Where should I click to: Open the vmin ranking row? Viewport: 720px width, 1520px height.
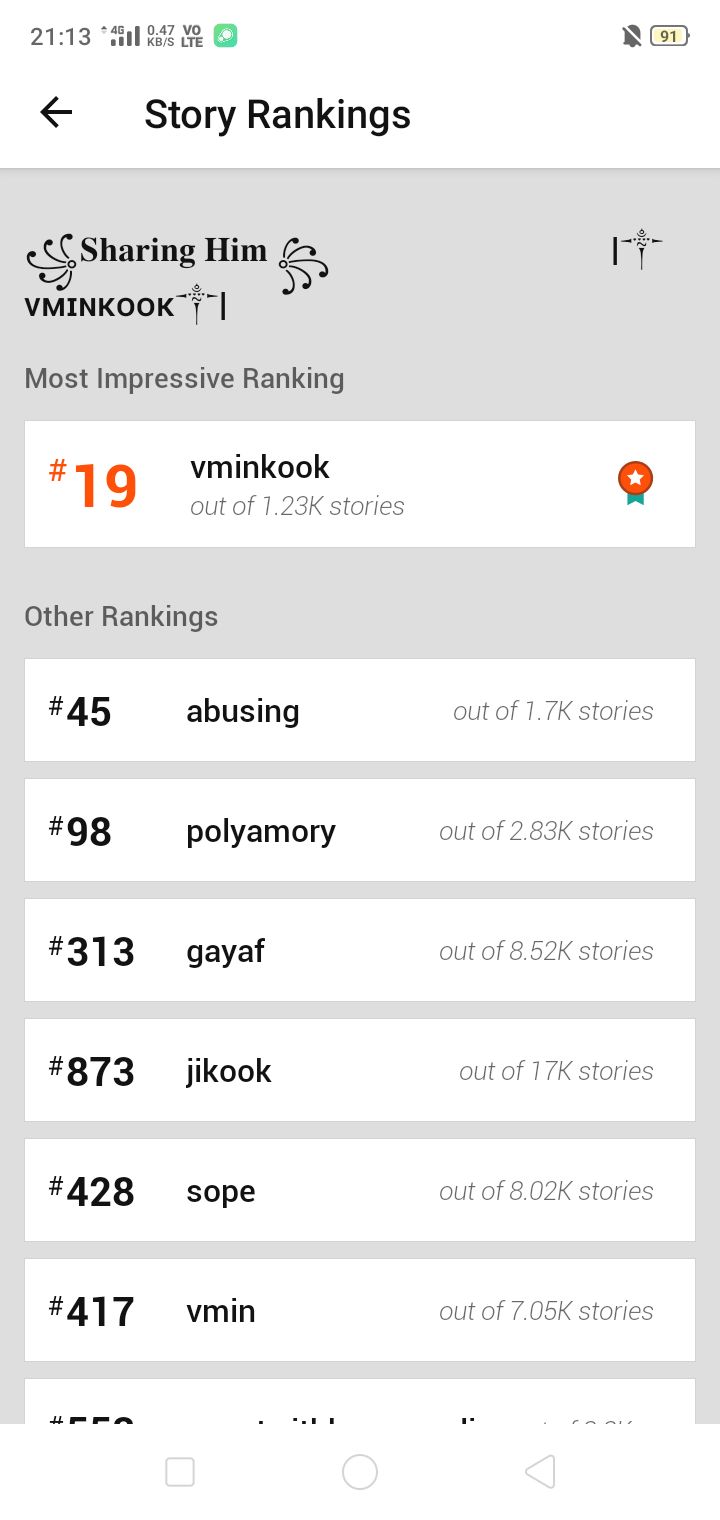pyautogui.click(x=360, y=1310)
